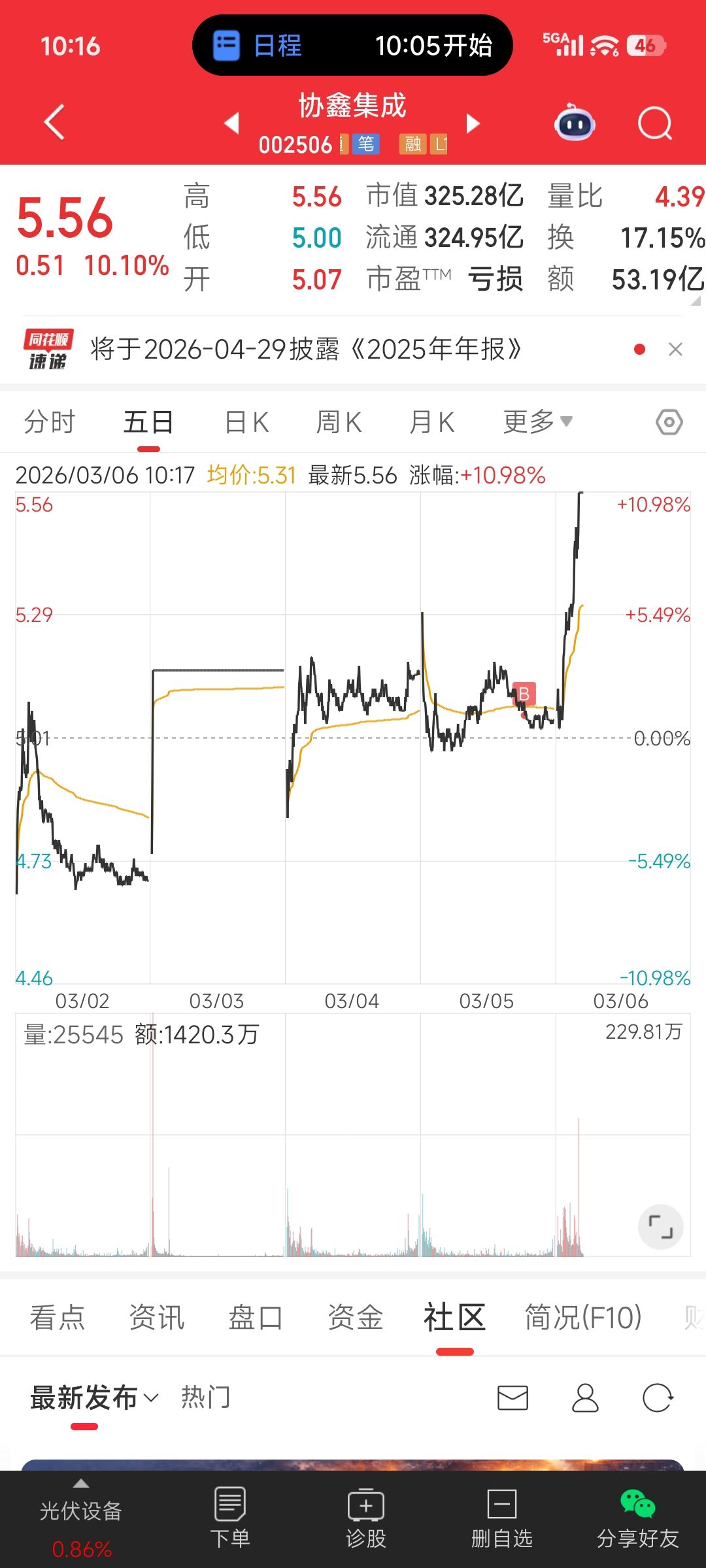Open 简况(F10) company profile tab
706x1568 pixels.
tap(583, 1317)
